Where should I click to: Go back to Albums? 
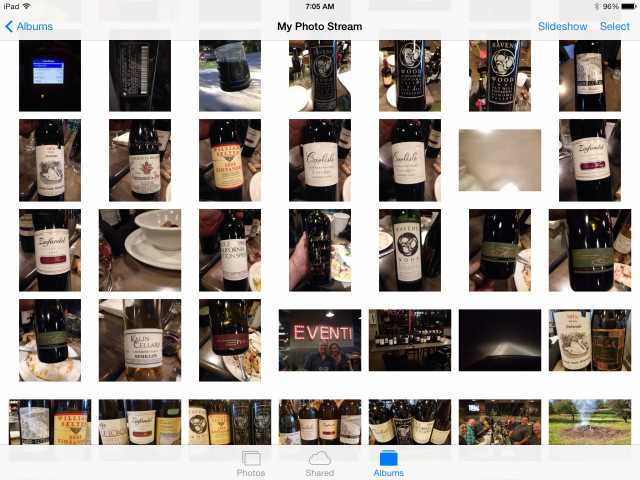coord(29,26)
